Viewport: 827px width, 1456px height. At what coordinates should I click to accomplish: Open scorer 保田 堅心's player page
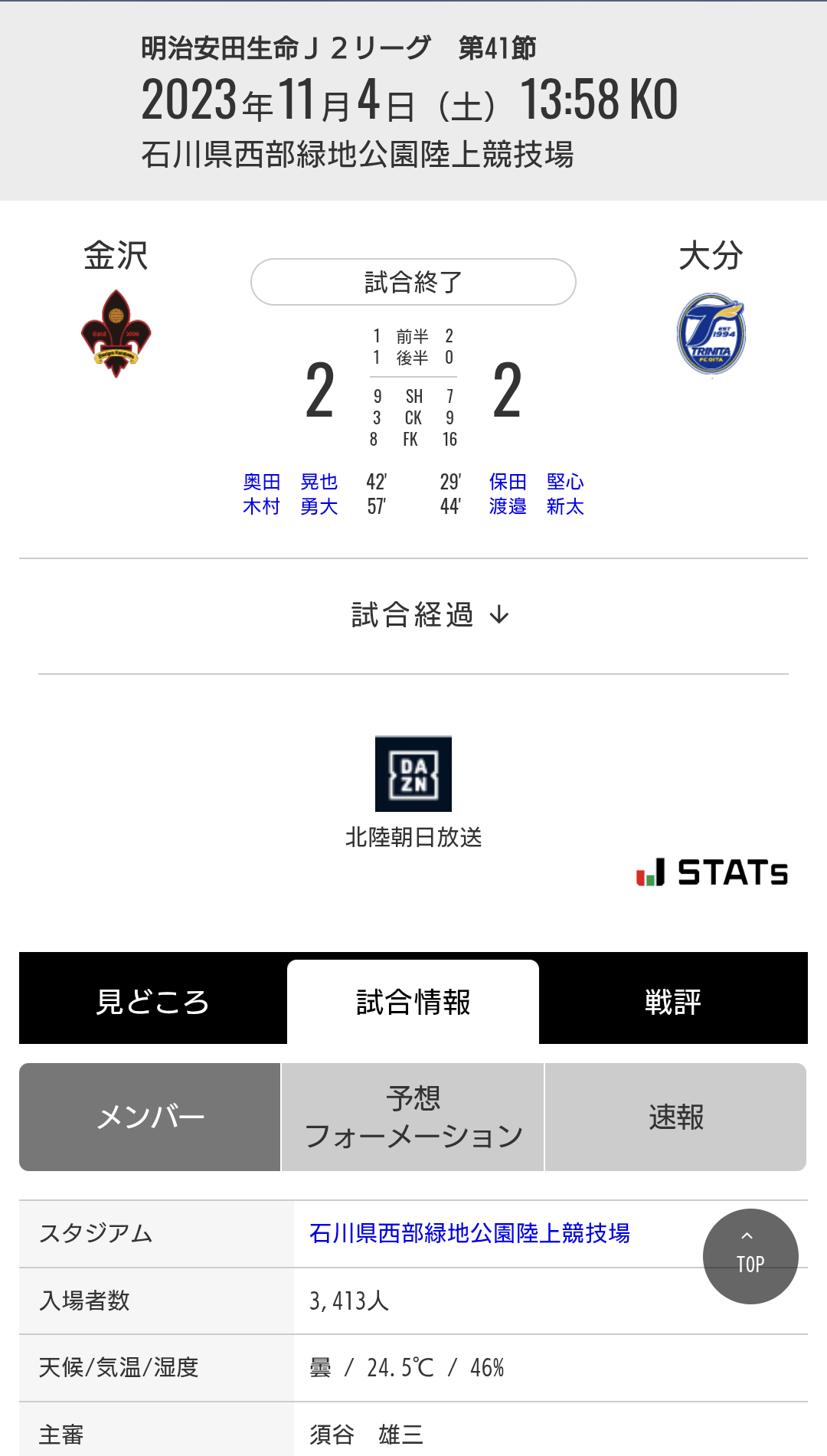click(537, 482)
